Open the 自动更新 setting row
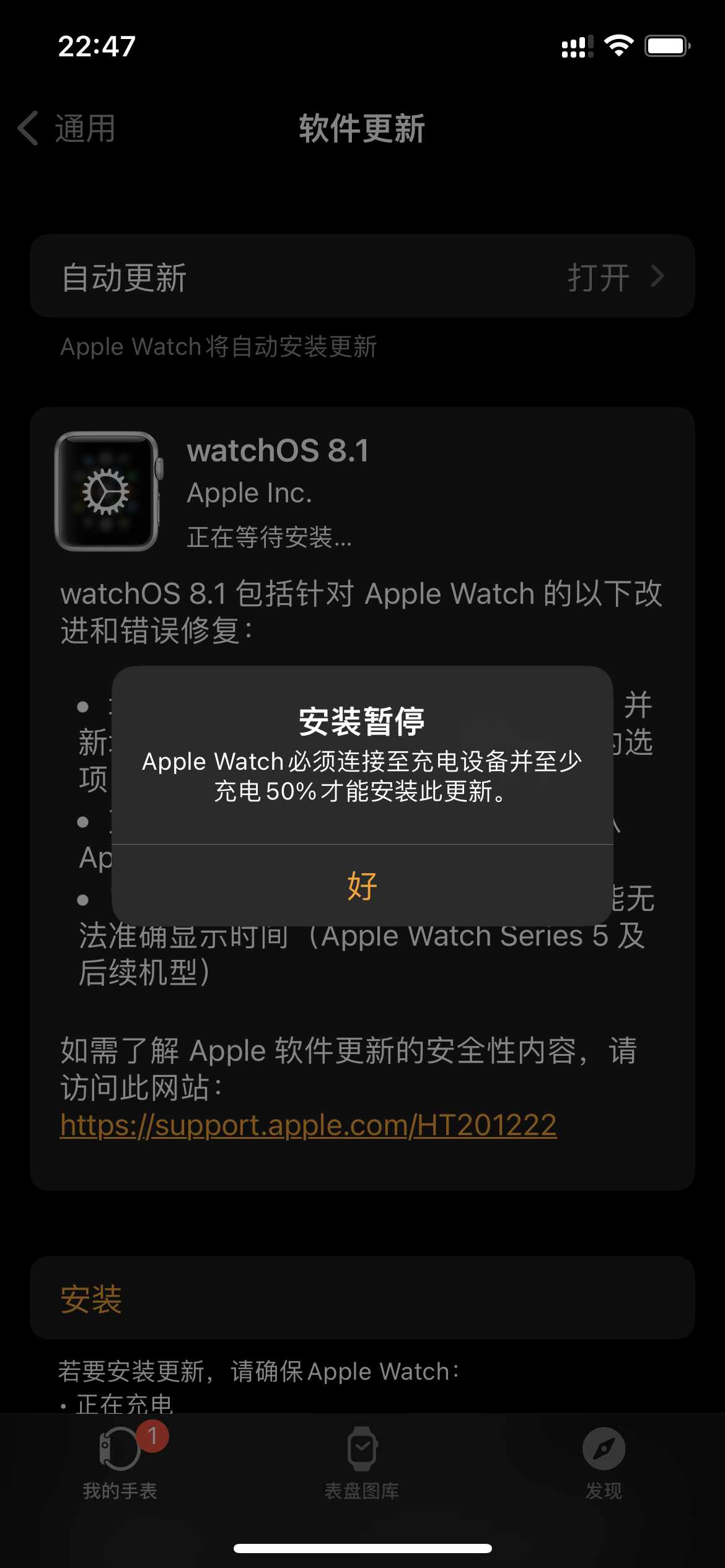This screenshot has height=1568, width=725. [362, 276]
